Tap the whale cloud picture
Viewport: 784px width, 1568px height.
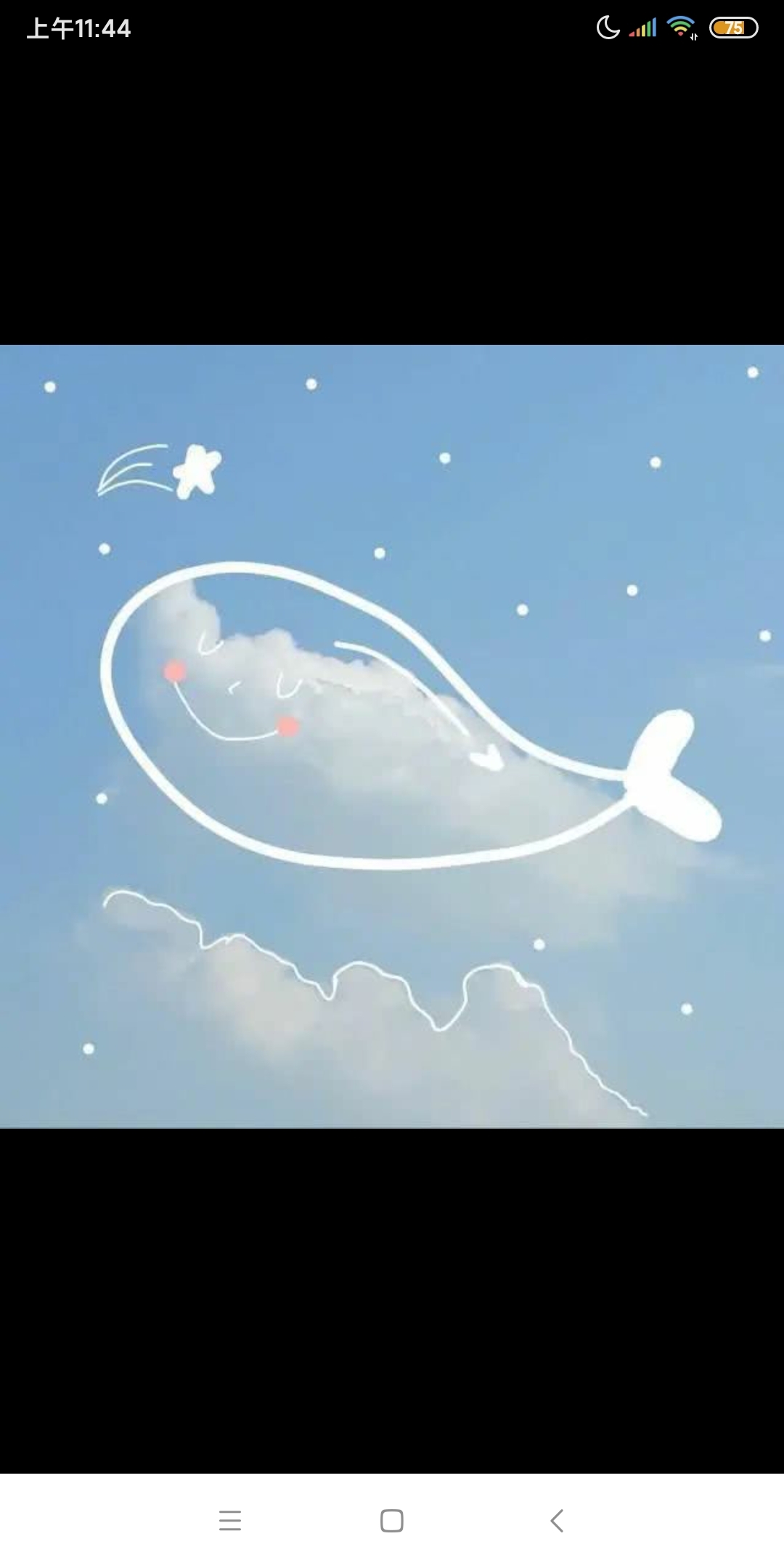pyautogui.click(x=392, y=736)
